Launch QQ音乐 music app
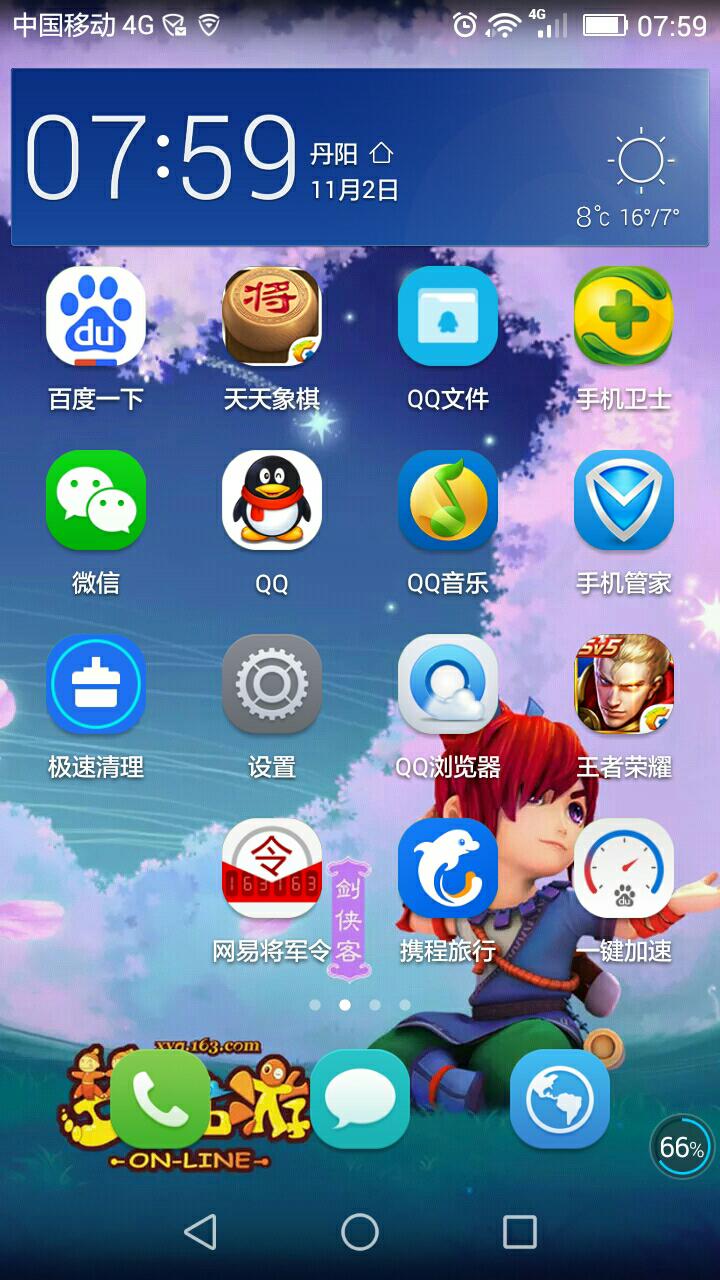720x1280 pixels. click(448, 500)
